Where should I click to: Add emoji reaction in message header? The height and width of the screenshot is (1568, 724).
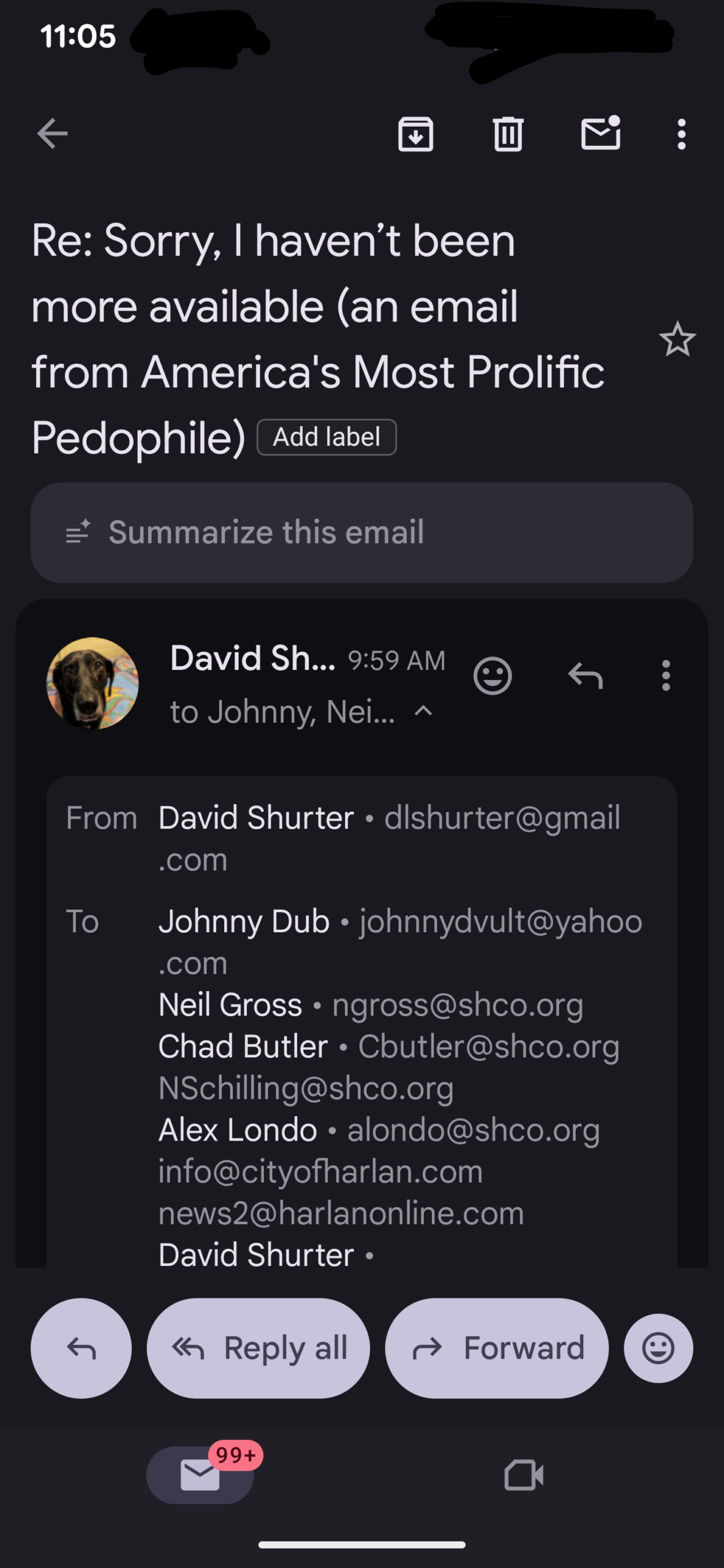[x=492, y=676]
